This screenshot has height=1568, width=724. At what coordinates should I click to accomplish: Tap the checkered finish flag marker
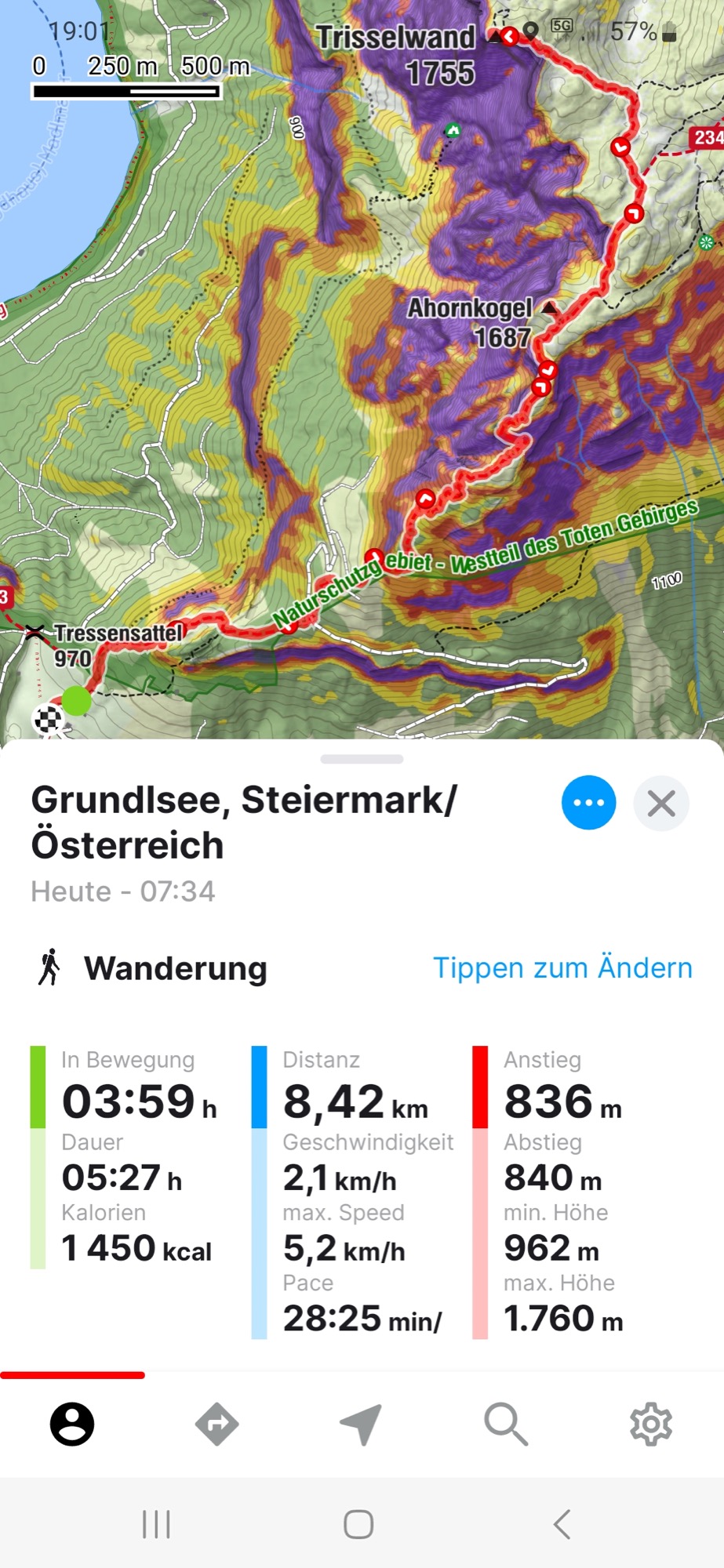coord(48,719)
